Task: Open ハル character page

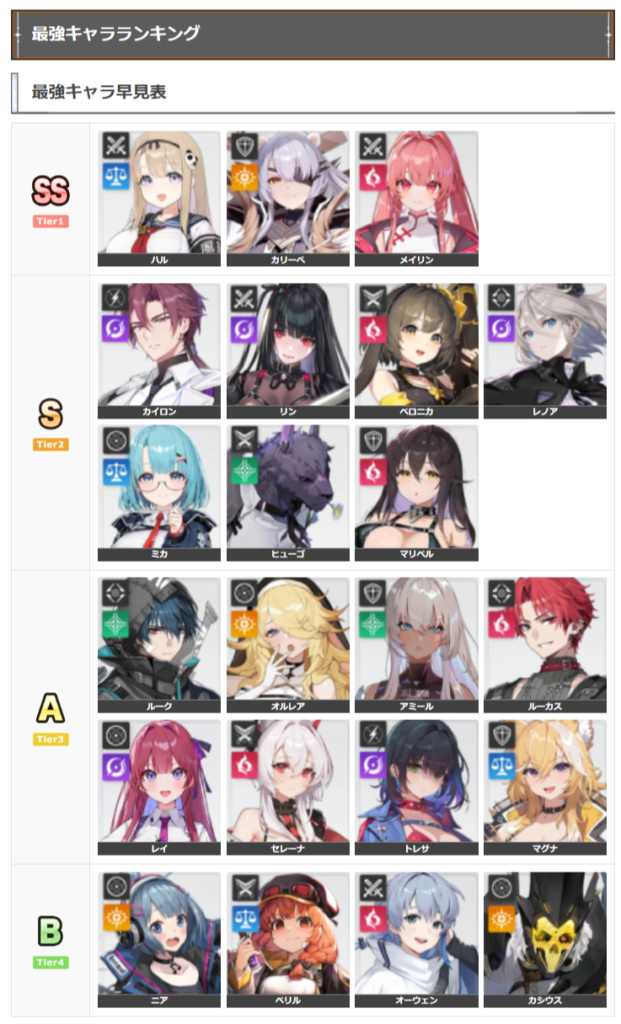Action: 159,198
